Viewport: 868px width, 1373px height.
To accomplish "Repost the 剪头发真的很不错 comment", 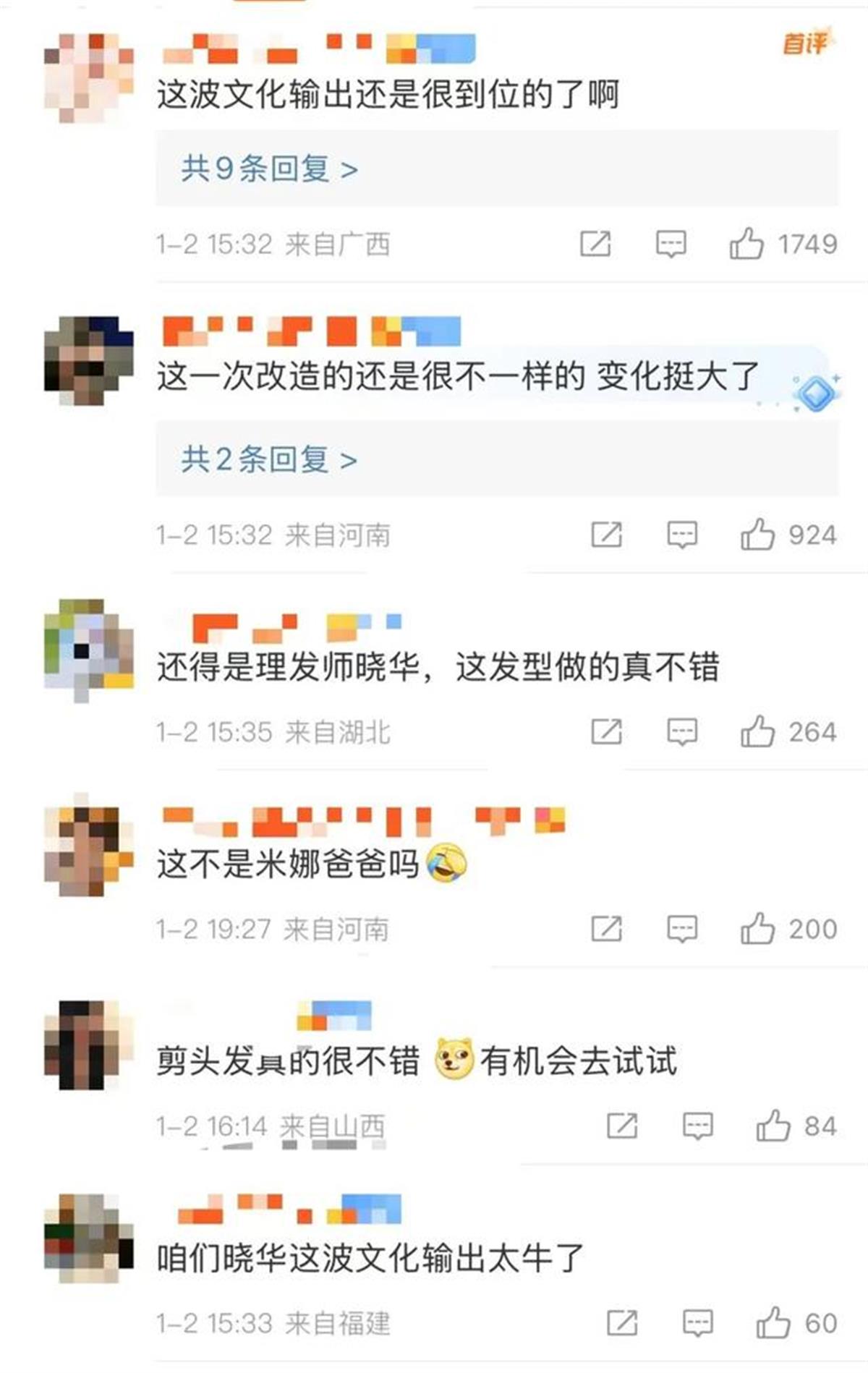I will [x=622, y=1126].
